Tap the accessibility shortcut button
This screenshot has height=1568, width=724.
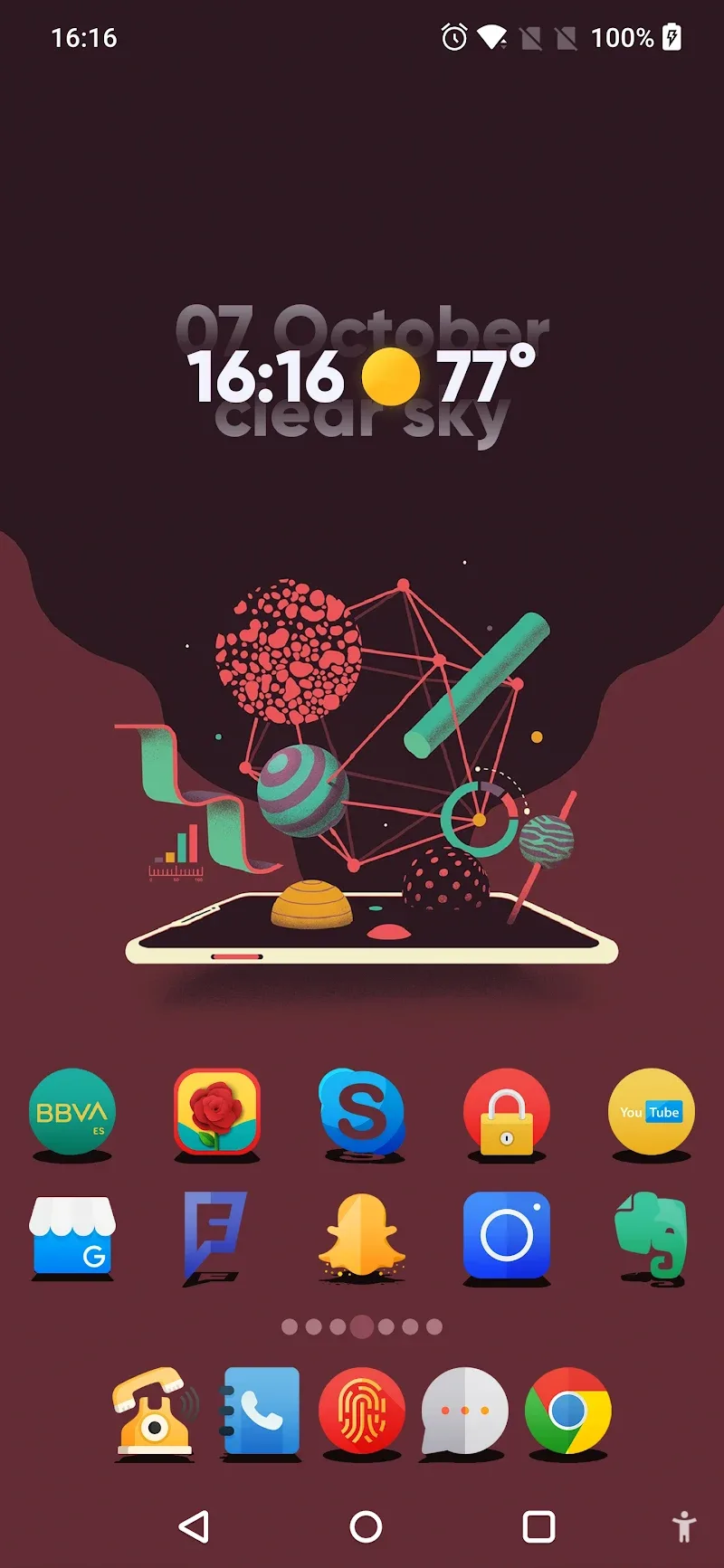[685, 1527]
